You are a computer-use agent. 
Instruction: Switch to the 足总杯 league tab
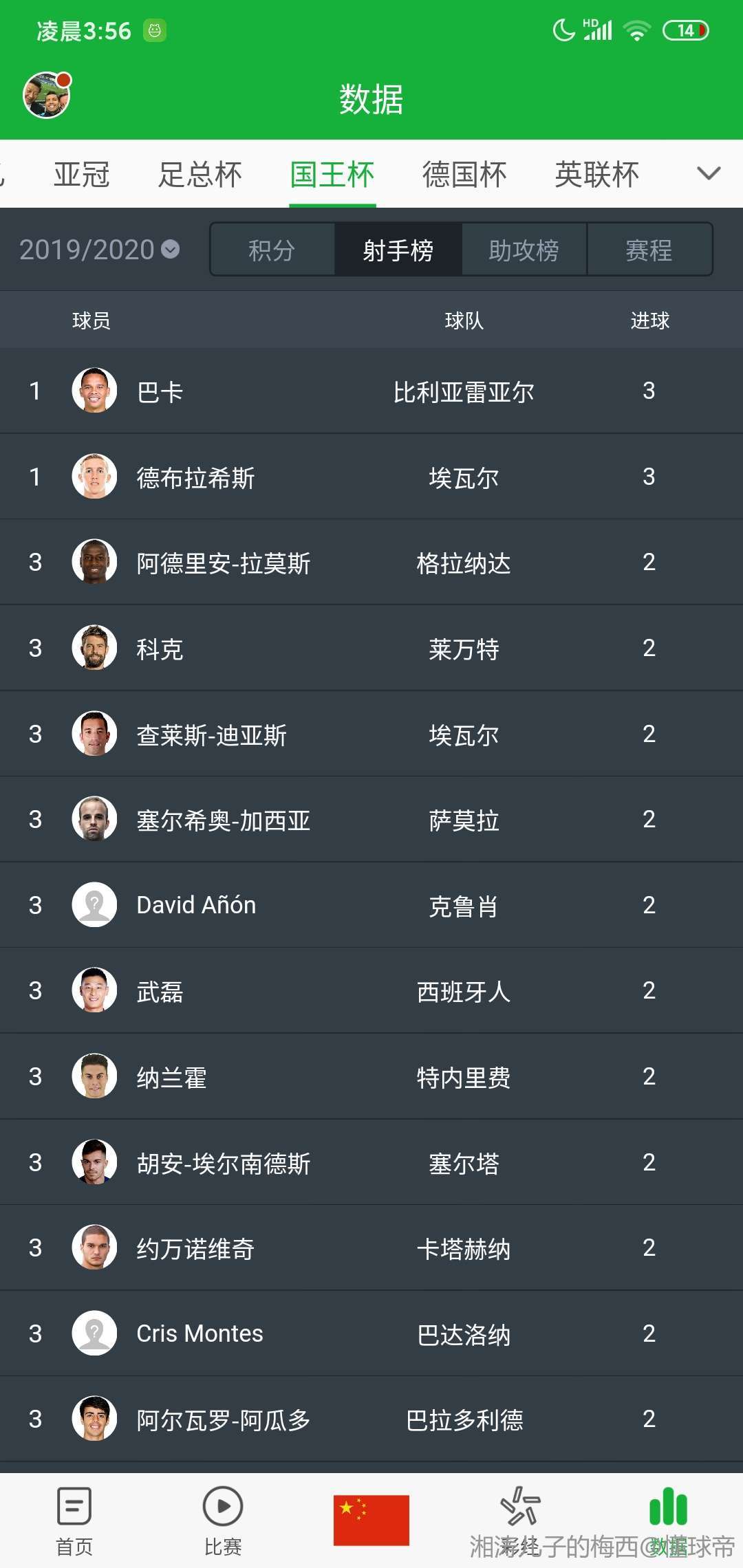click(x=200, y=175)
